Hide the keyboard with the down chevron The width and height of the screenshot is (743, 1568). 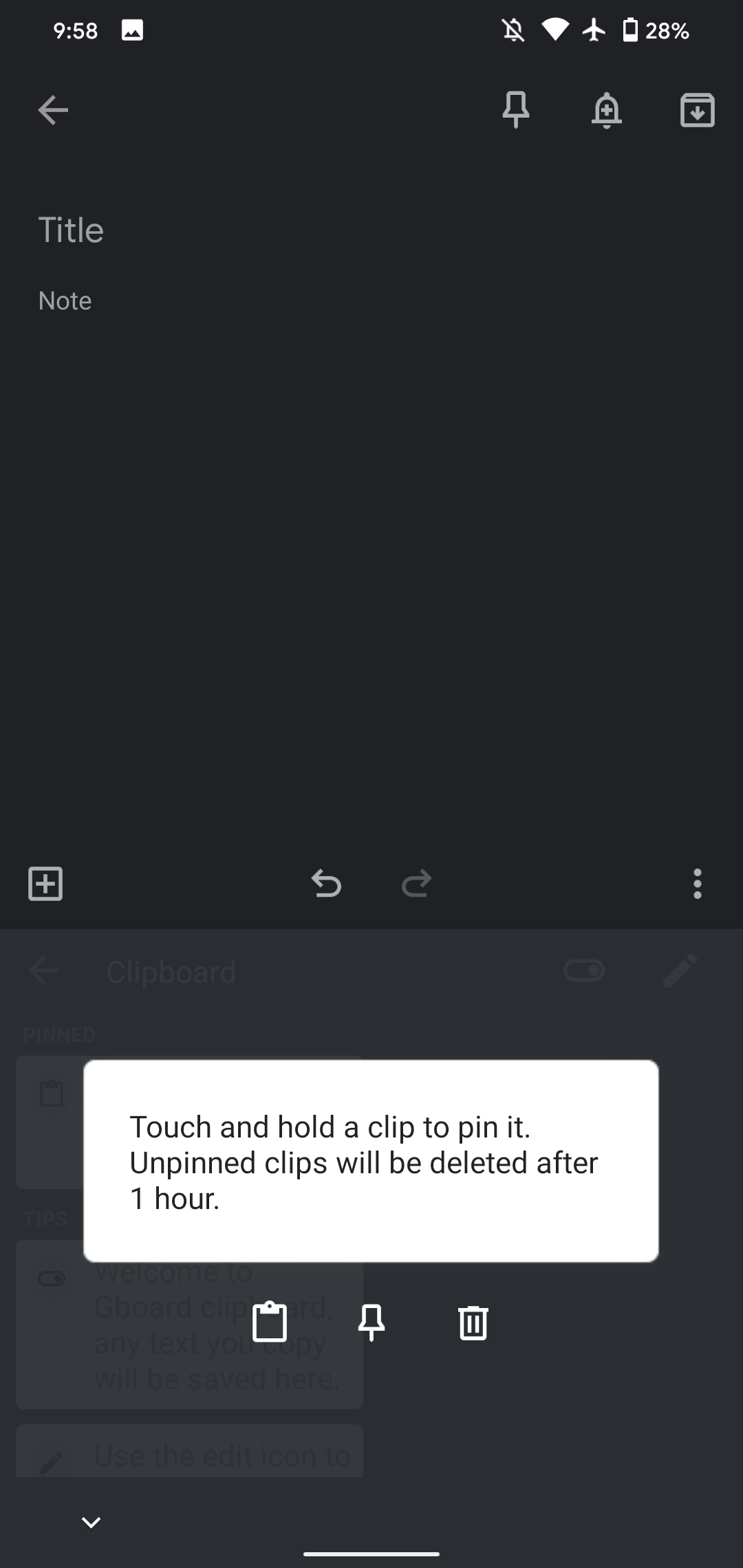(x=91, y=1523)
